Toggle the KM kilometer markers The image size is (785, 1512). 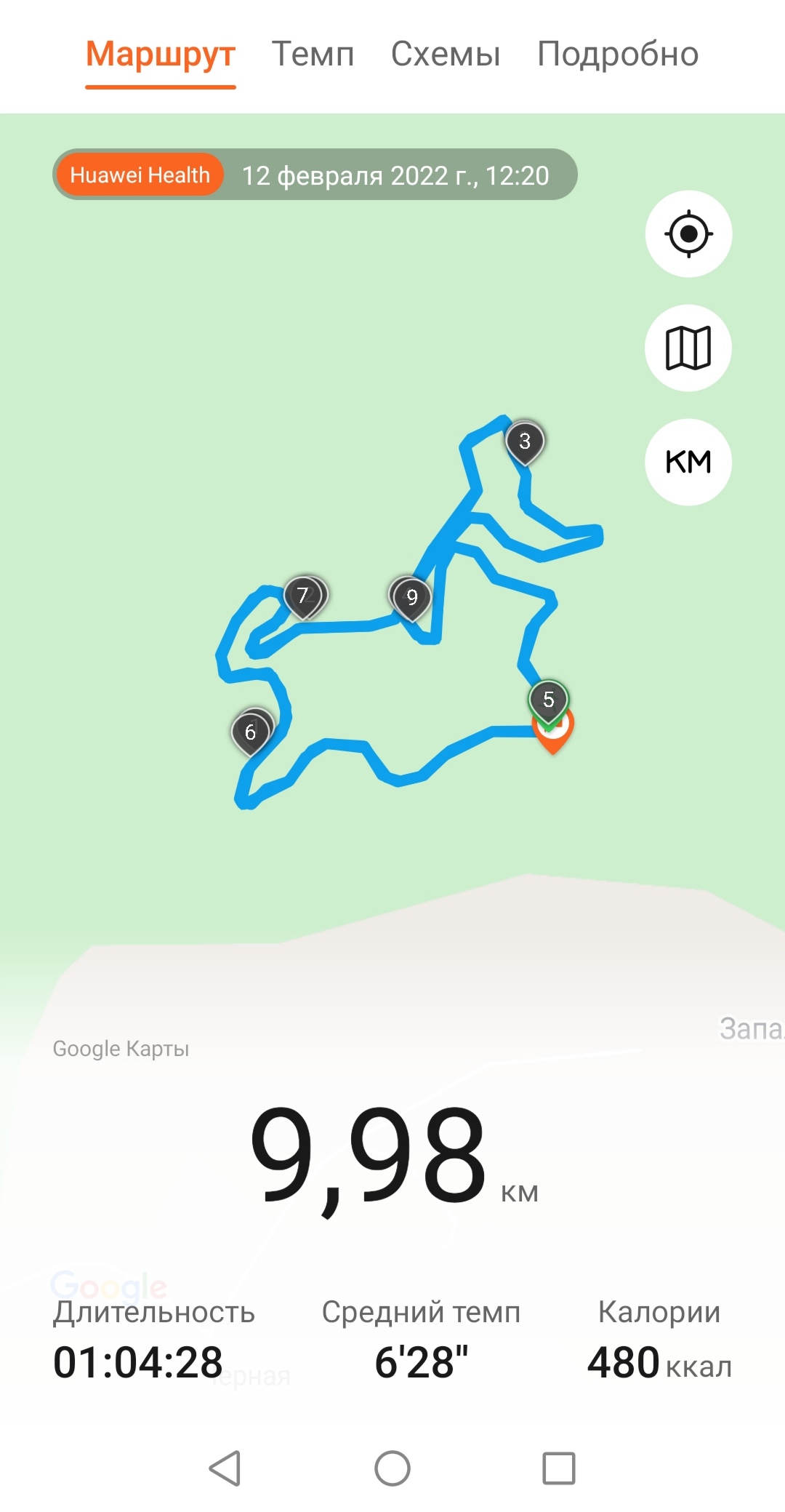pyautogui.click(x=688, y=462)
